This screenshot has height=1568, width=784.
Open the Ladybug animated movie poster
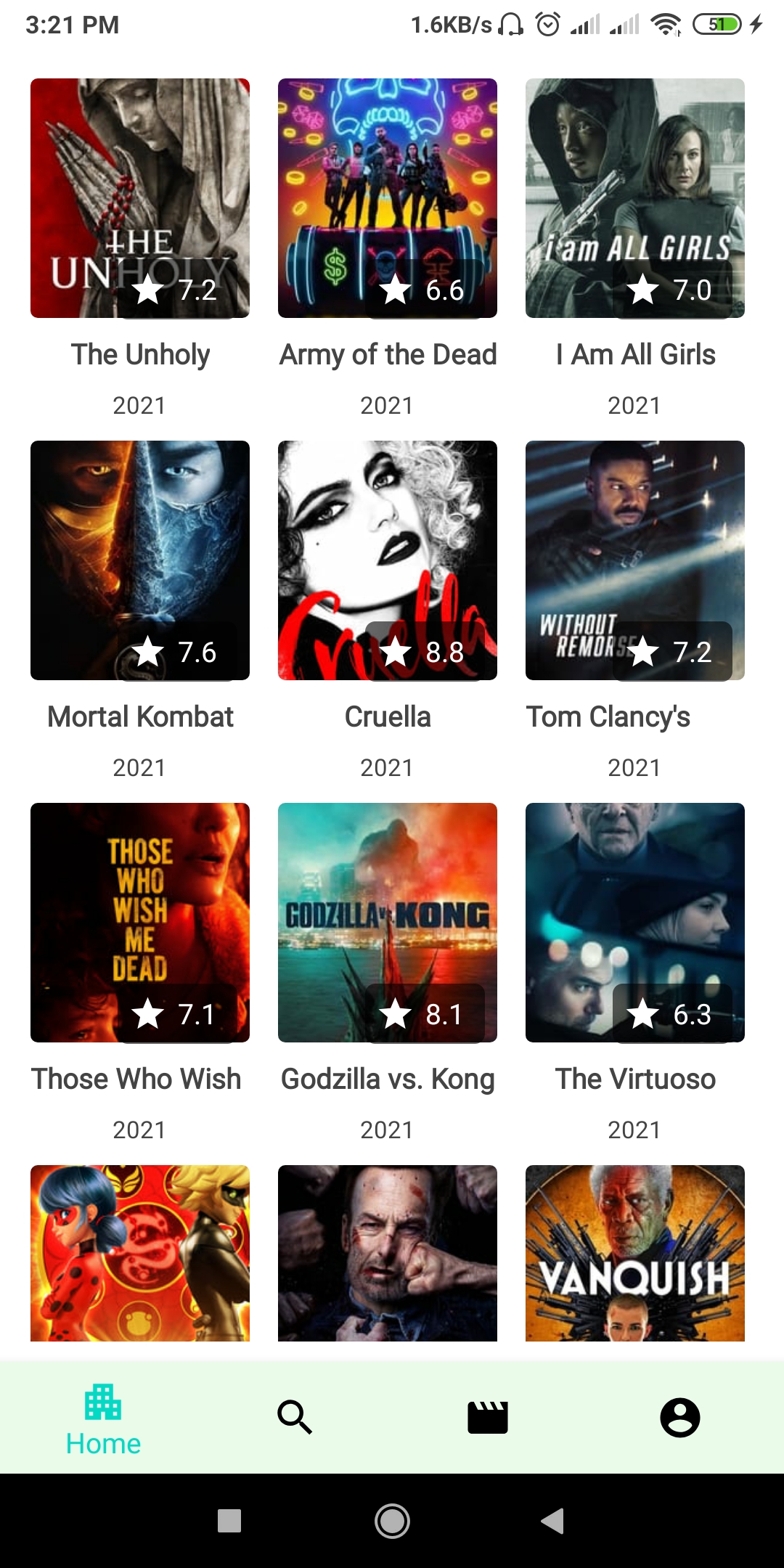pyautogui.click(x=140, y=1253)
